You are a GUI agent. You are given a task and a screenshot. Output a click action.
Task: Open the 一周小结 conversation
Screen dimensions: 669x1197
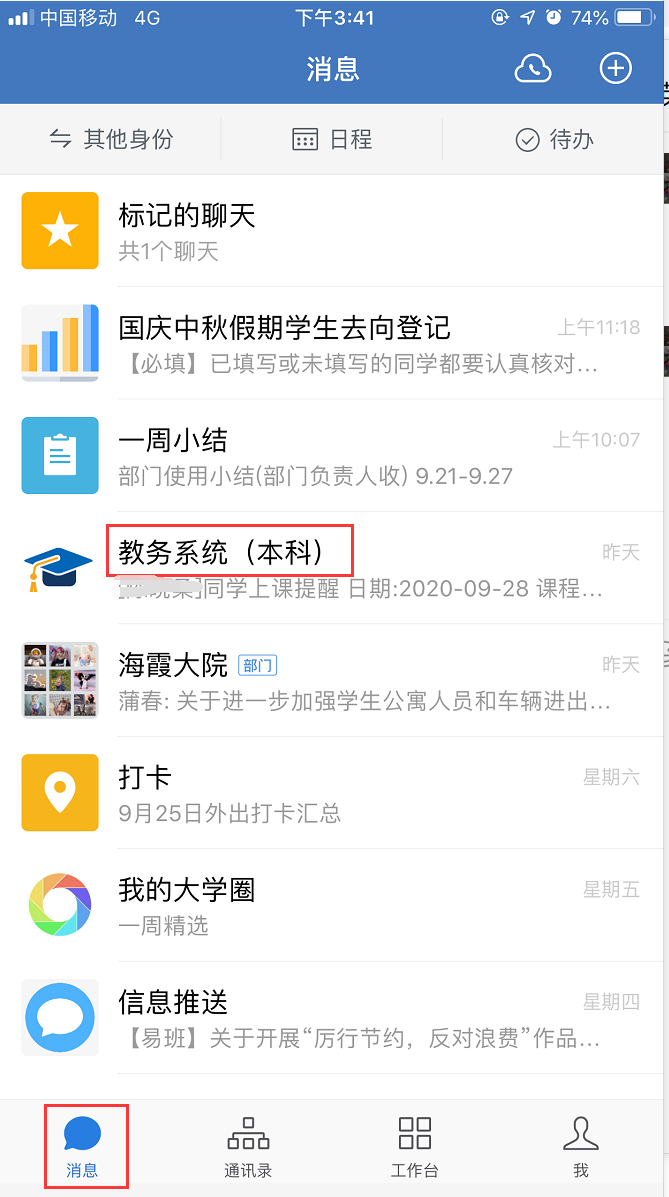point(330,456)
